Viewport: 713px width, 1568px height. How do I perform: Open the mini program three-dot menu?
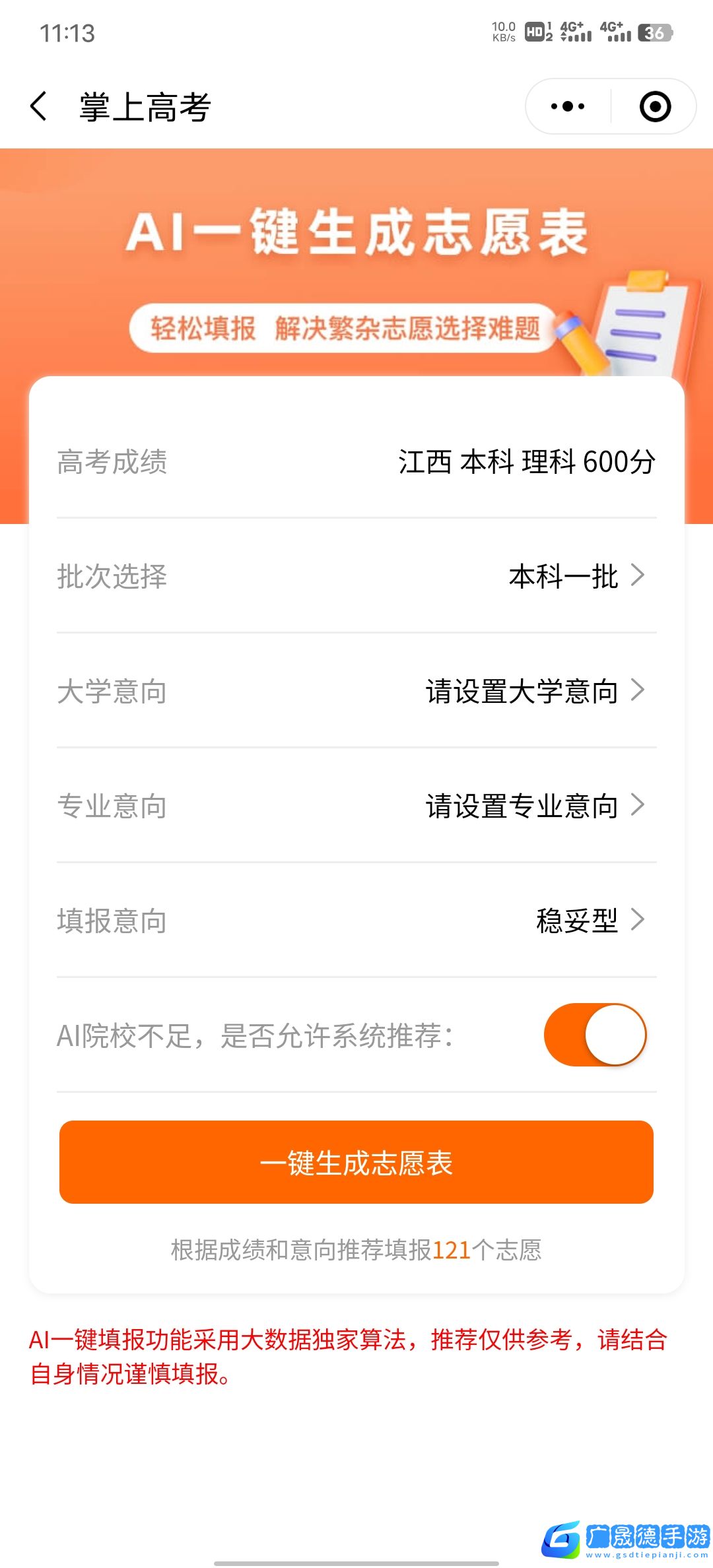[x=568, y=106]
